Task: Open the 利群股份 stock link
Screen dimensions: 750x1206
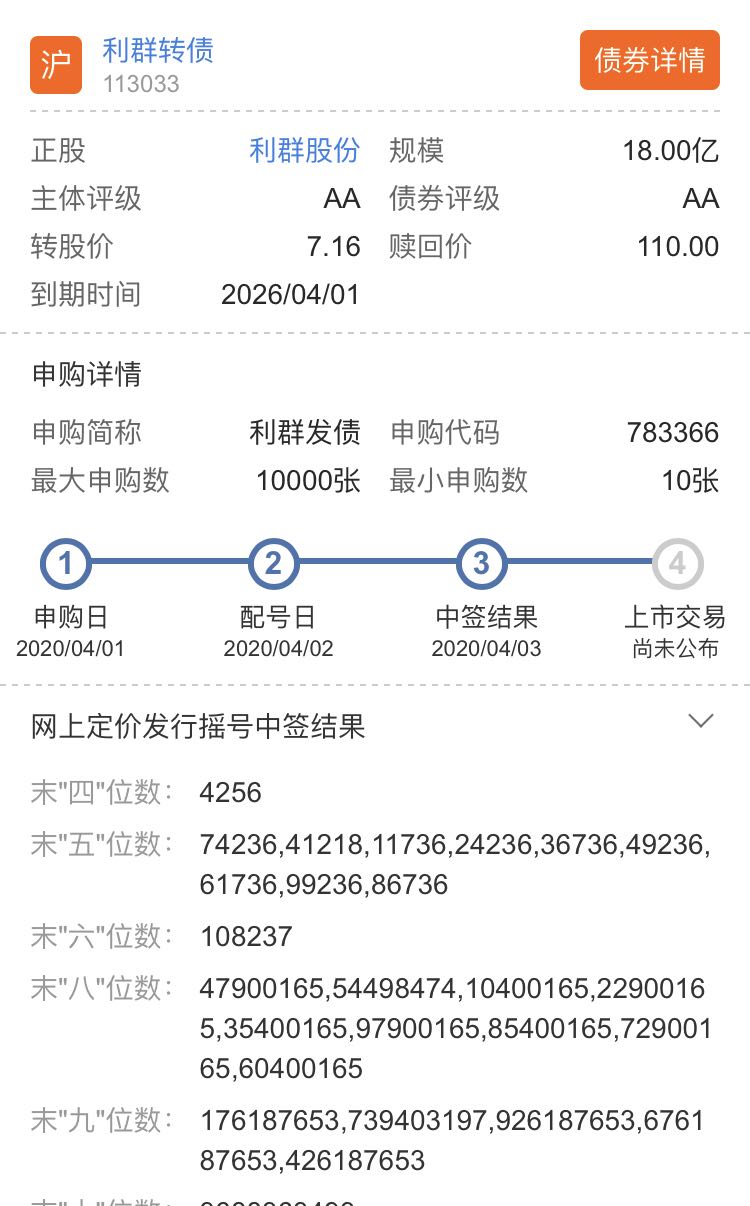Action: click(304, 151)
